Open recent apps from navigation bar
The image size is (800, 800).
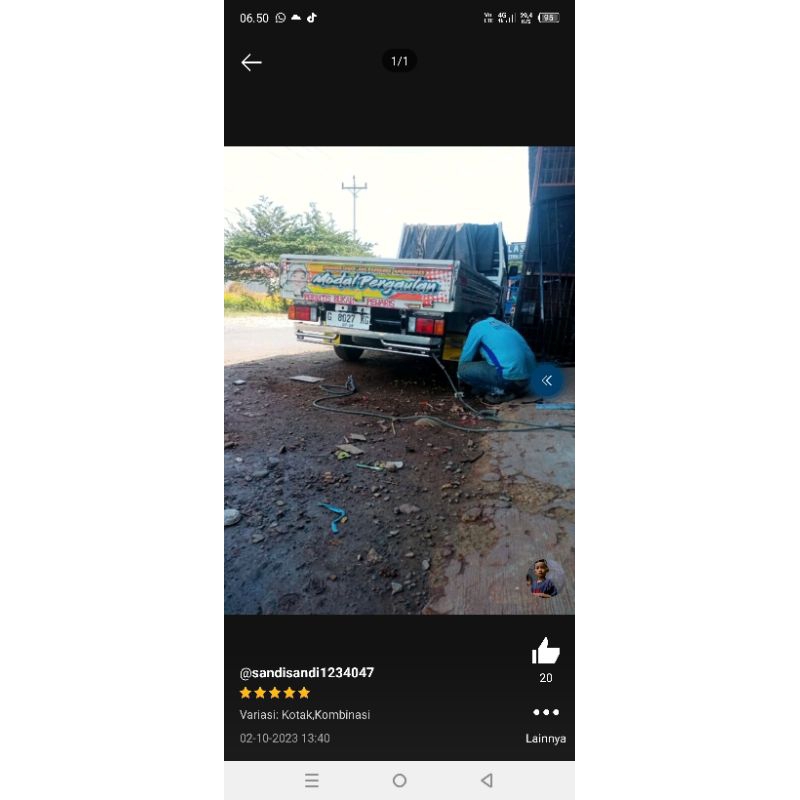[312, 781]
